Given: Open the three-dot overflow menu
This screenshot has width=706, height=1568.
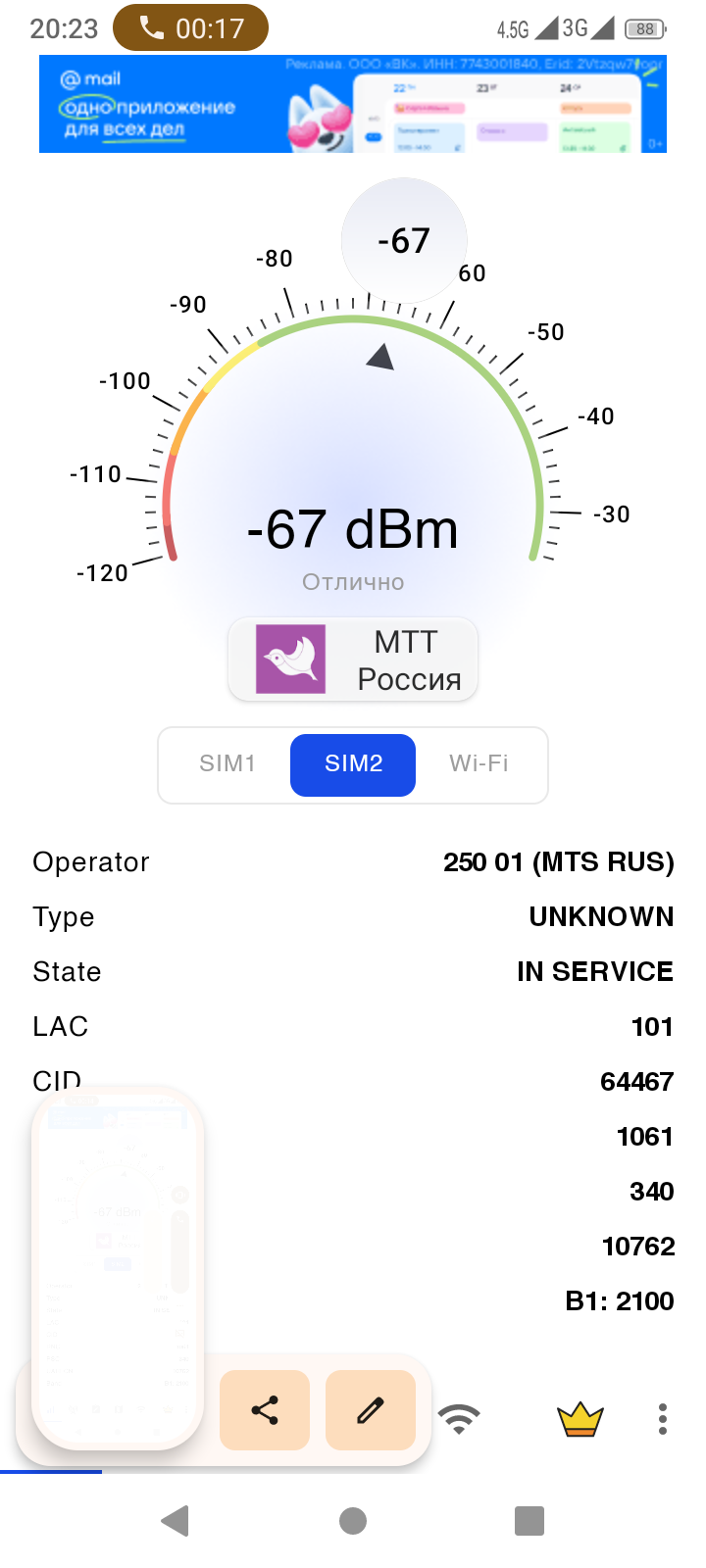Looking at the screenshot, I should click(663, 1418).
